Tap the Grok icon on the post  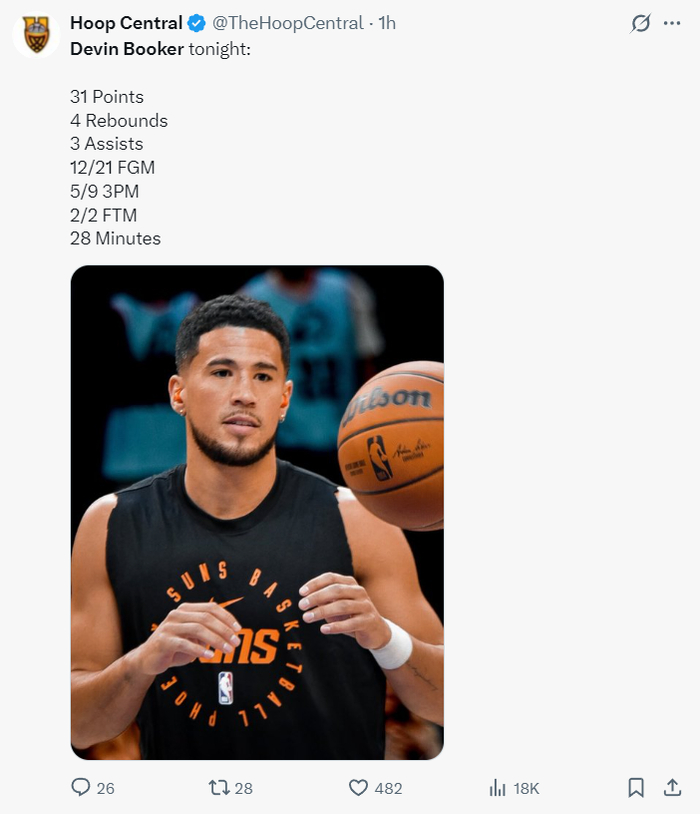coord(640,24)
